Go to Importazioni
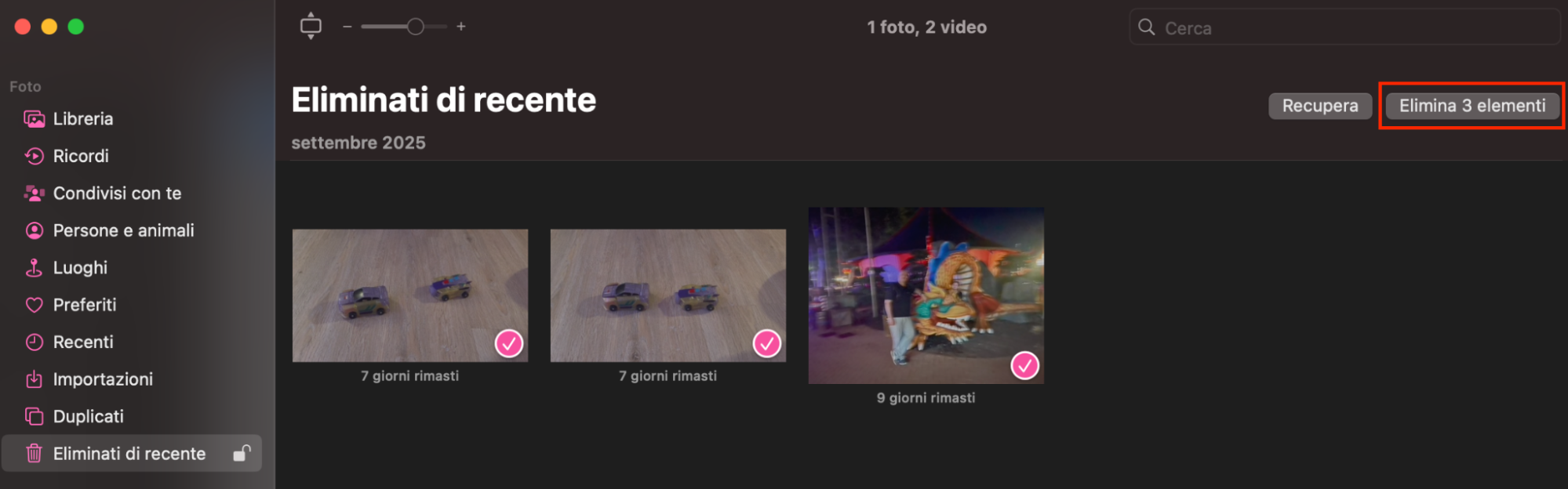Image resolution: width=1568 pixels, height=489 pixels. pos(103,379)
